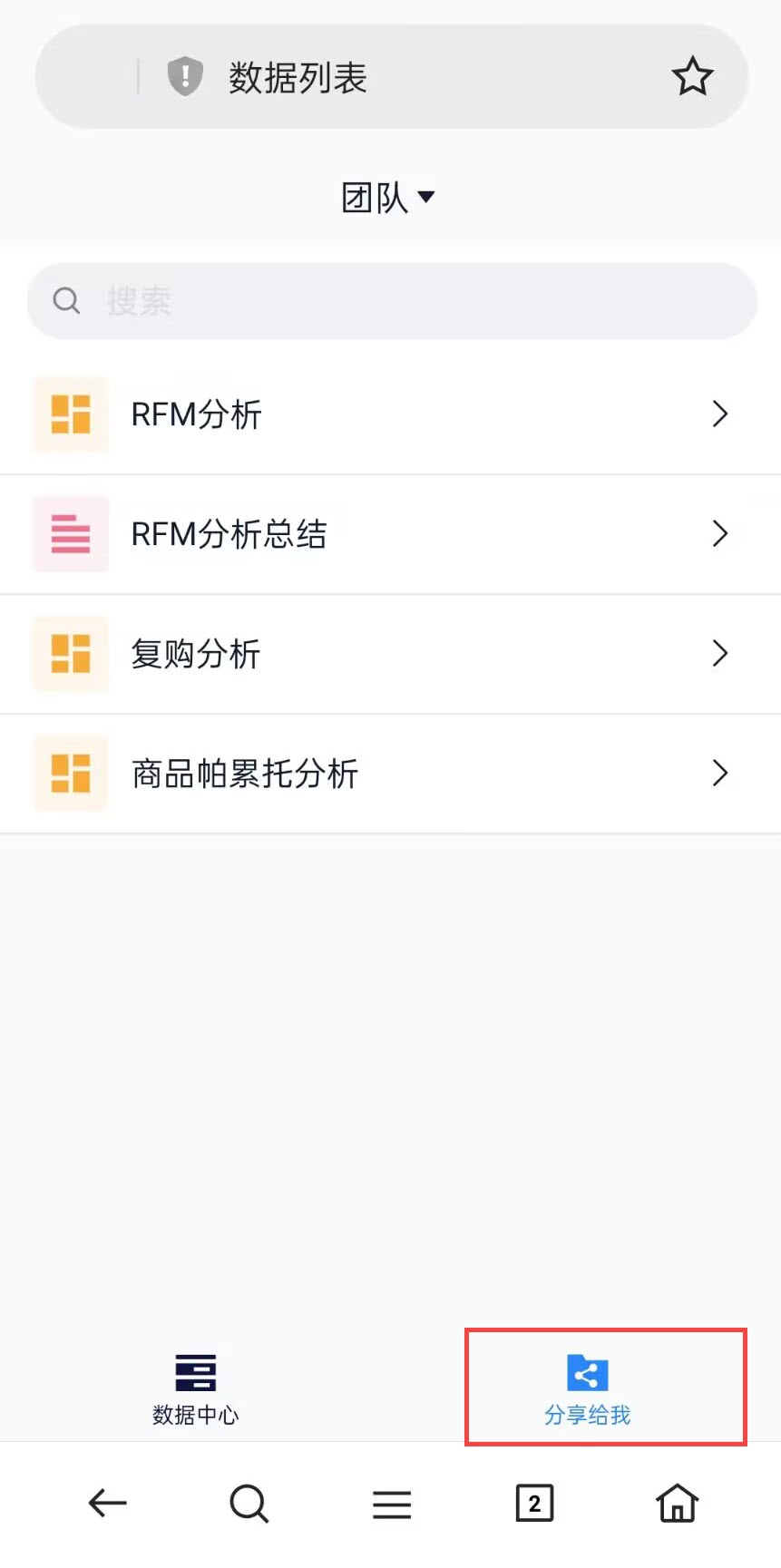Screen dimensions: 781x1568
Task: Switch to the 数据中心 tab
Action: coord(195,1388)
